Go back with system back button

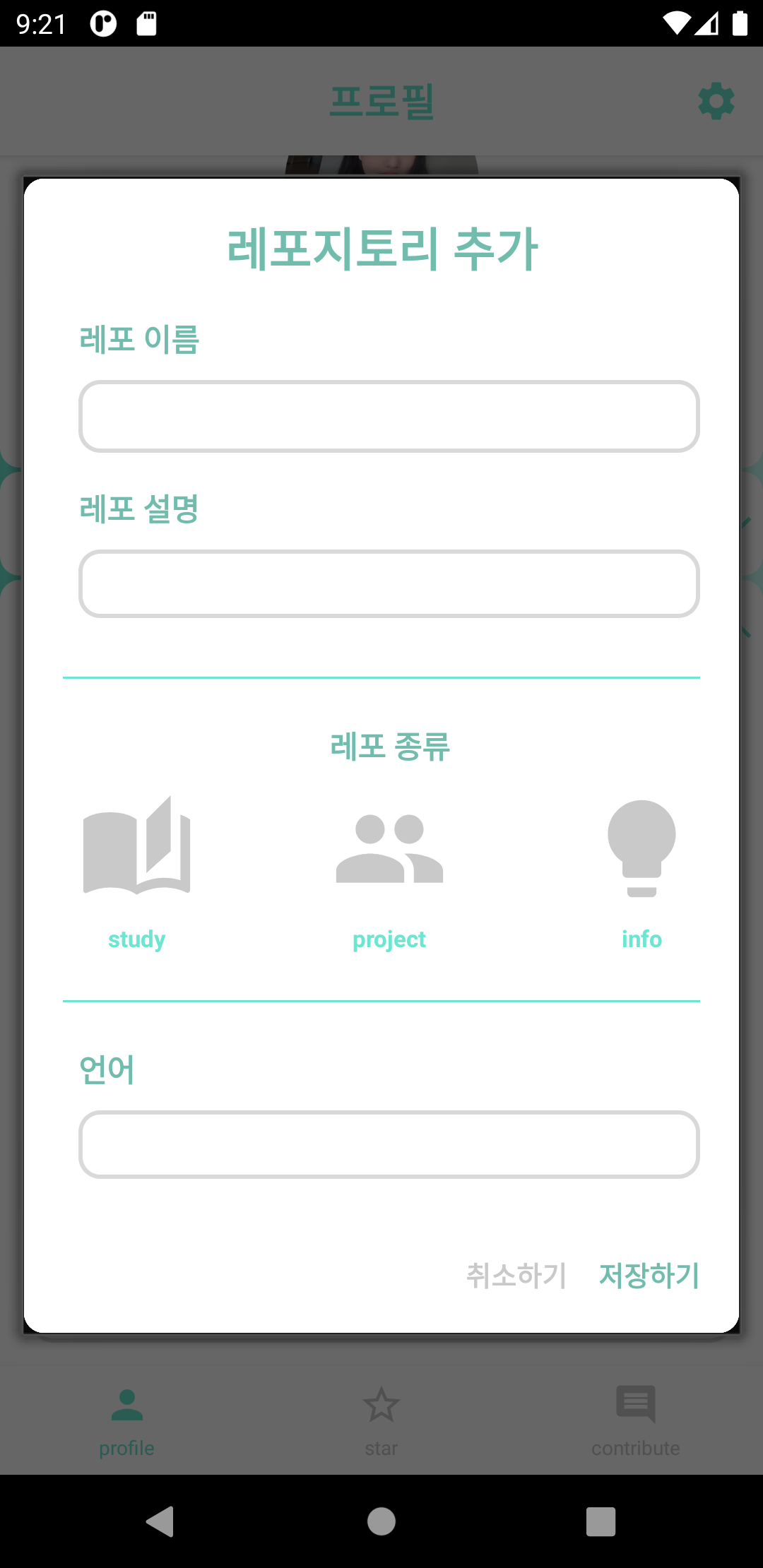(161, 1521)
